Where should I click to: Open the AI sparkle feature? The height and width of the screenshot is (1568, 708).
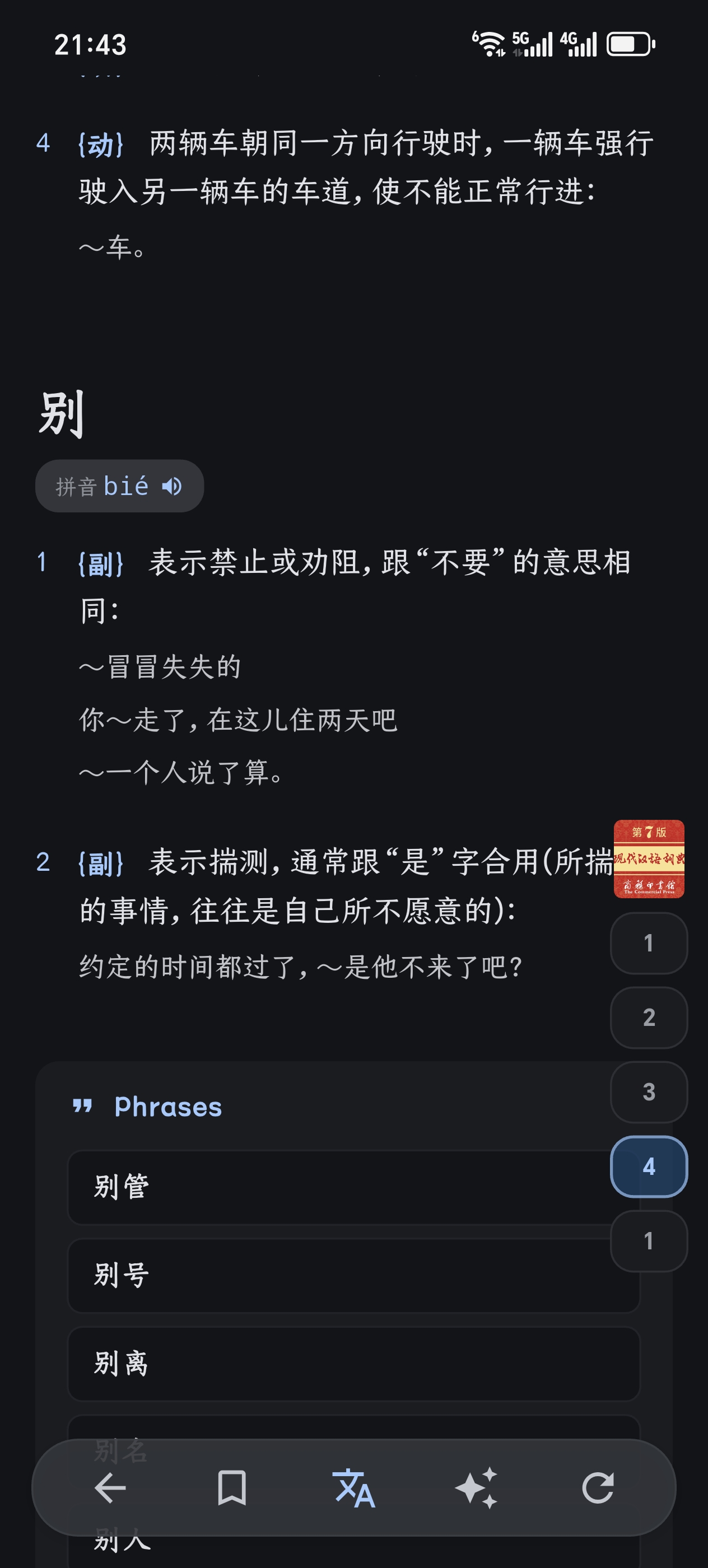pos(476,1488)
